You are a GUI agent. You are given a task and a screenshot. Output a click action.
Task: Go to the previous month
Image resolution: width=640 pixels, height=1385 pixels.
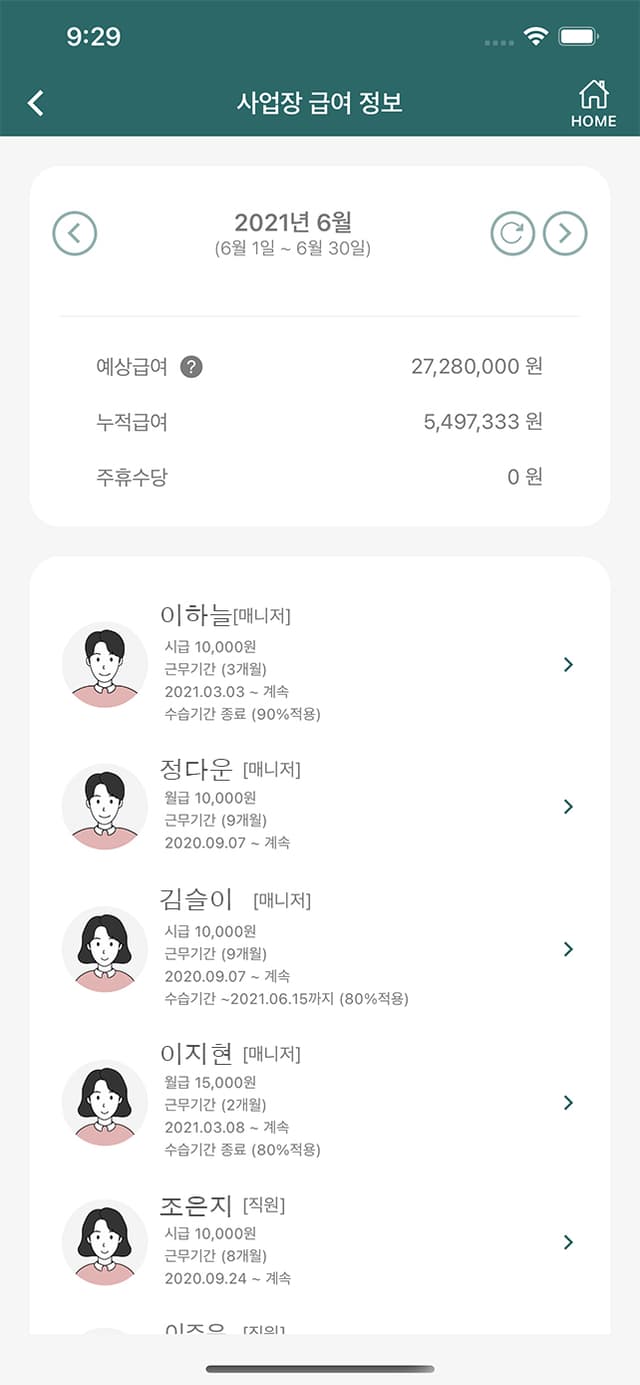pyautogui.click(x=75, y=234)
